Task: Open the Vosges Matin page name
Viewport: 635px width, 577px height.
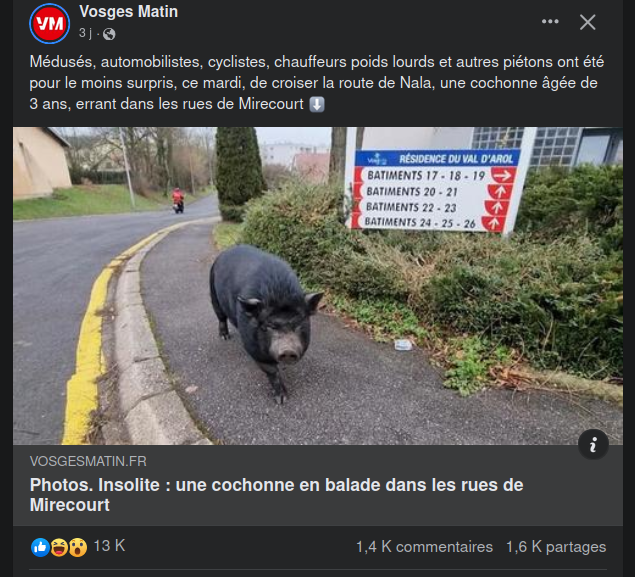Action: 128,12
